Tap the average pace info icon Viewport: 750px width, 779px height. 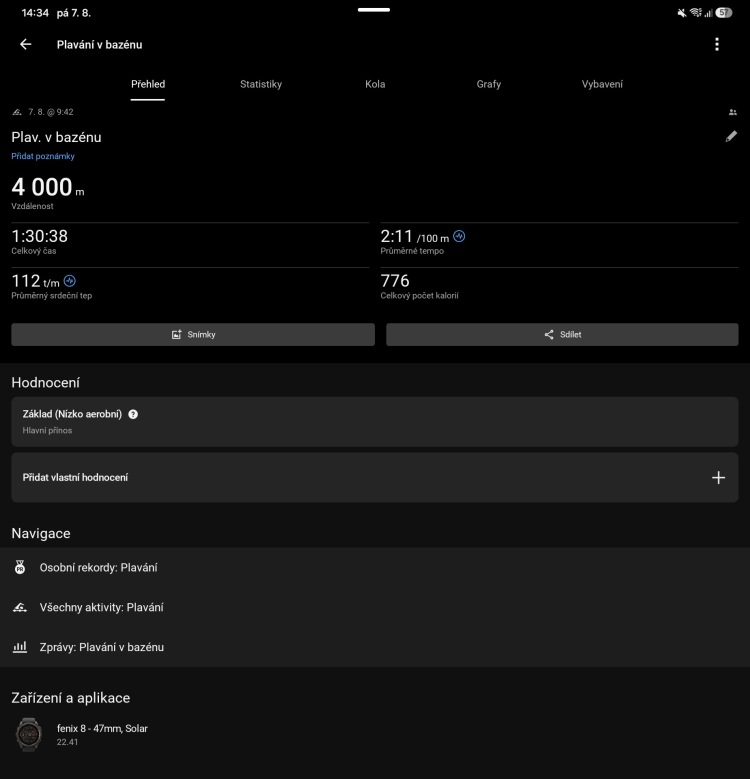coord(459,236)
